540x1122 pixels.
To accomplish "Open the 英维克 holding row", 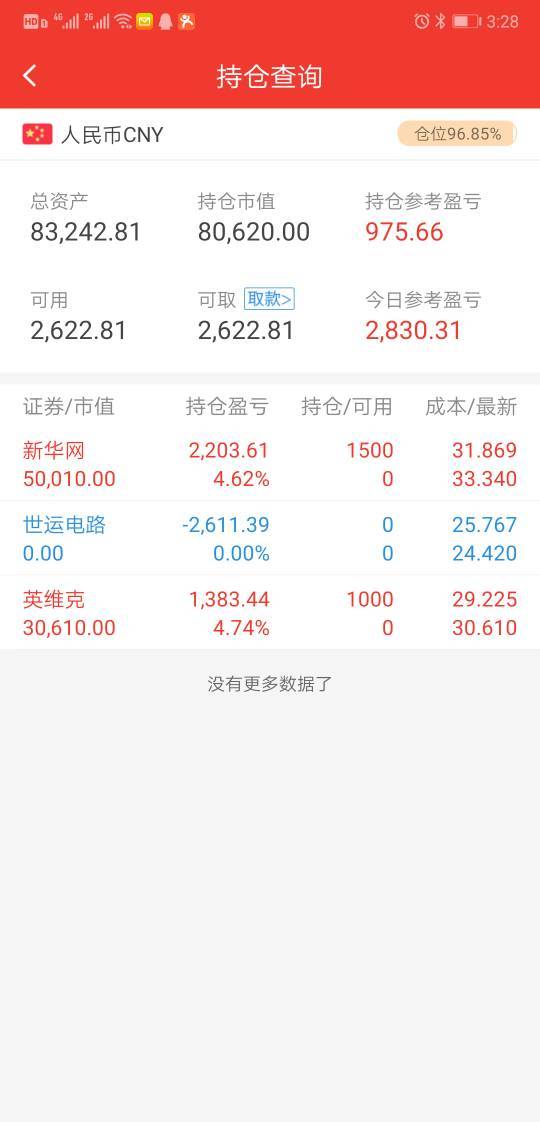I will (x=270, y=613).
